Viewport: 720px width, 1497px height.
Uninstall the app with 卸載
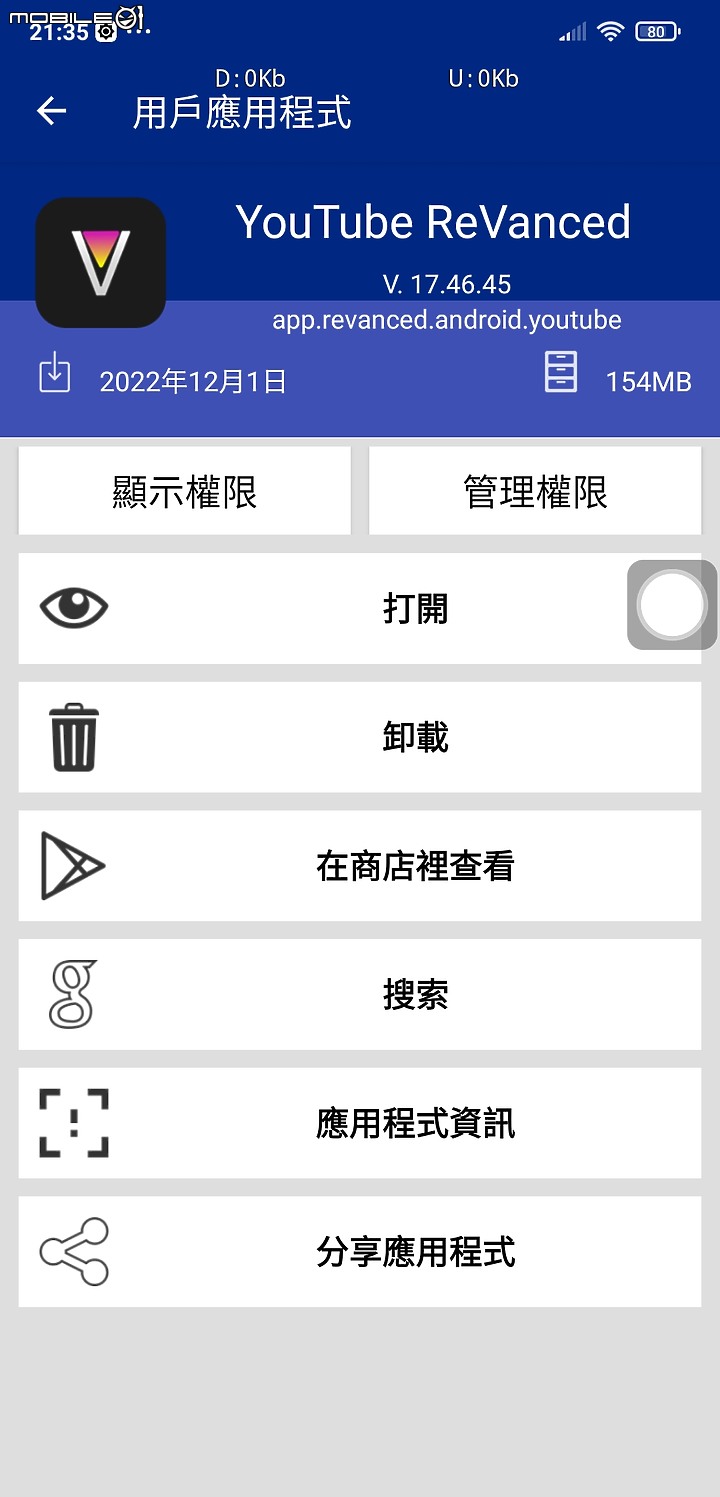(360, 737)
